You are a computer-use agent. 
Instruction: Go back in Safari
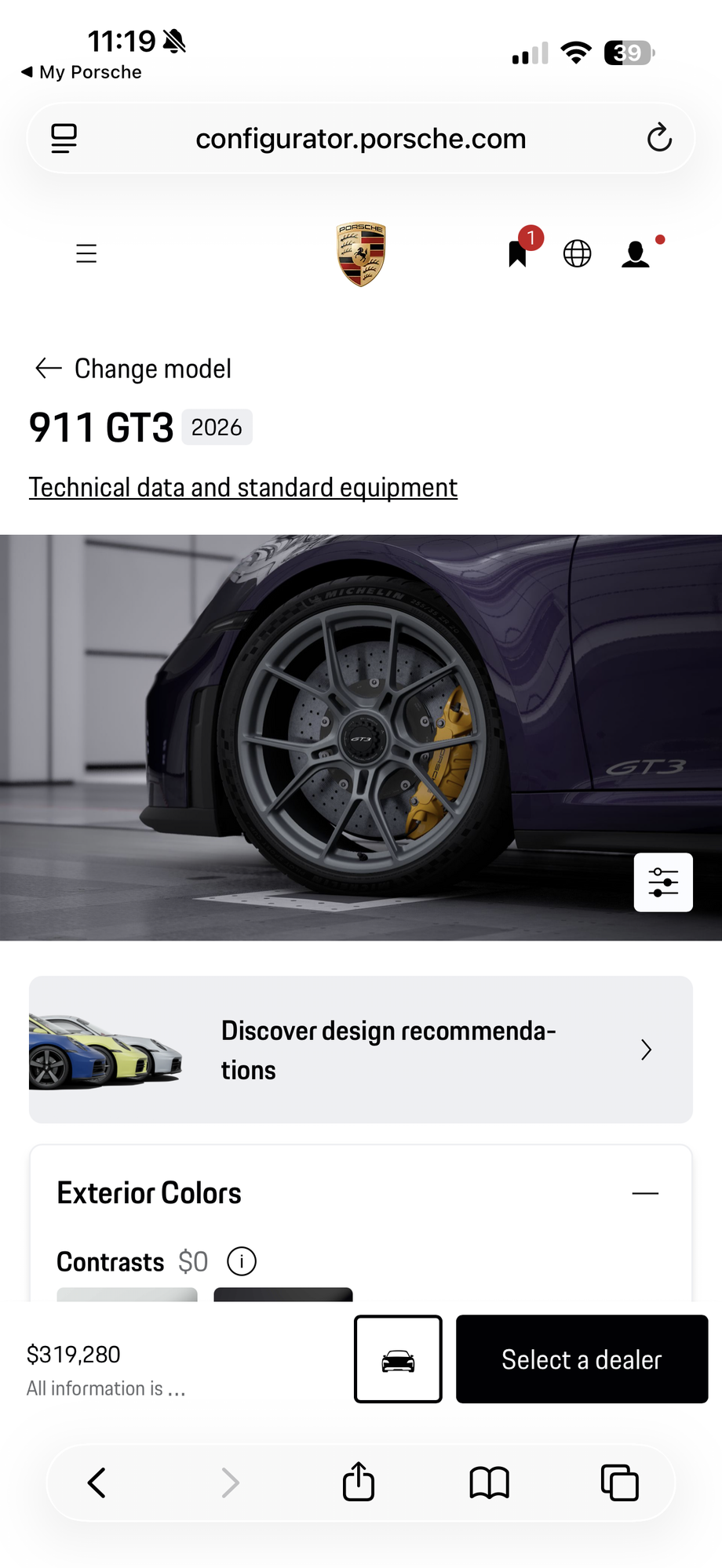click(x=97, y=1483)
